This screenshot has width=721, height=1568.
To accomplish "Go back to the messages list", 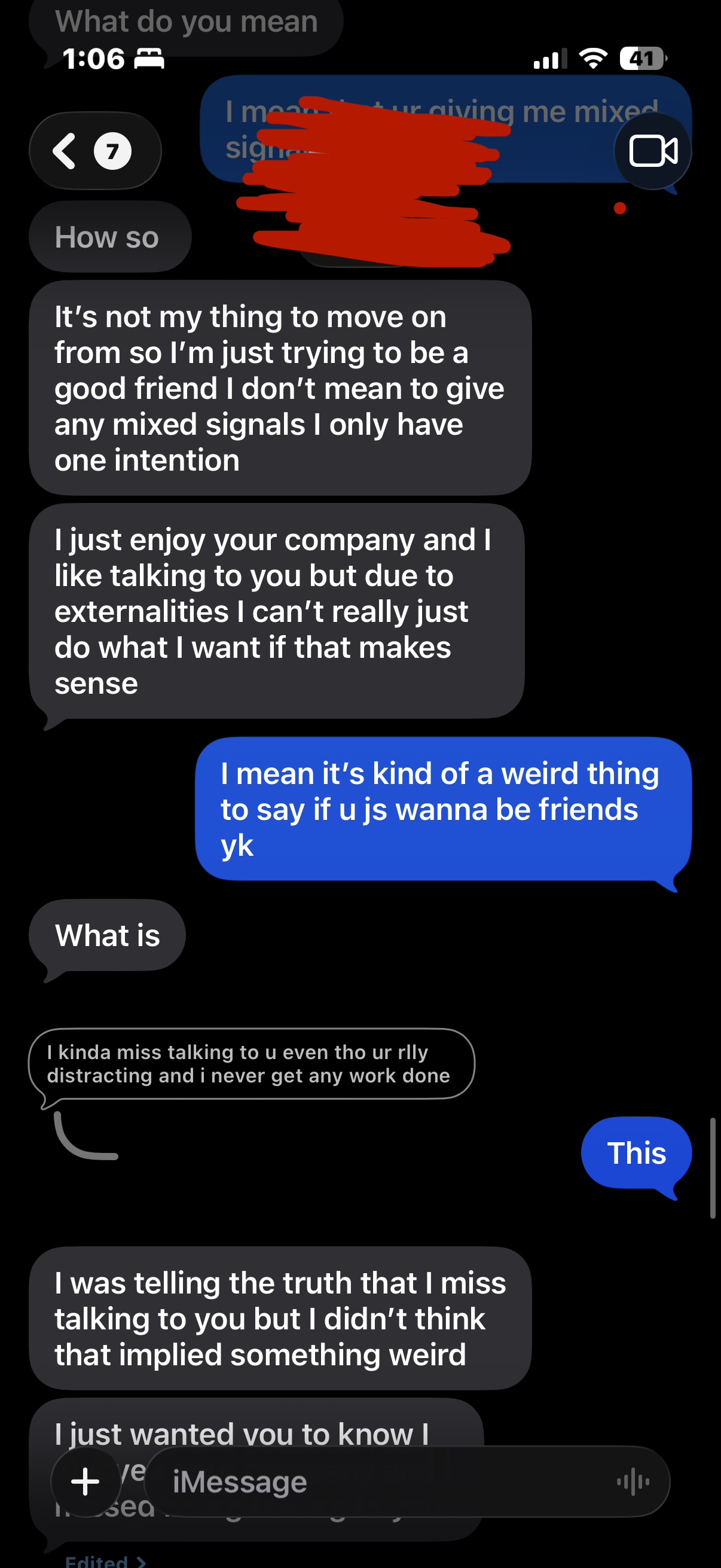I will pyautogui.click(x=94, y=151).
